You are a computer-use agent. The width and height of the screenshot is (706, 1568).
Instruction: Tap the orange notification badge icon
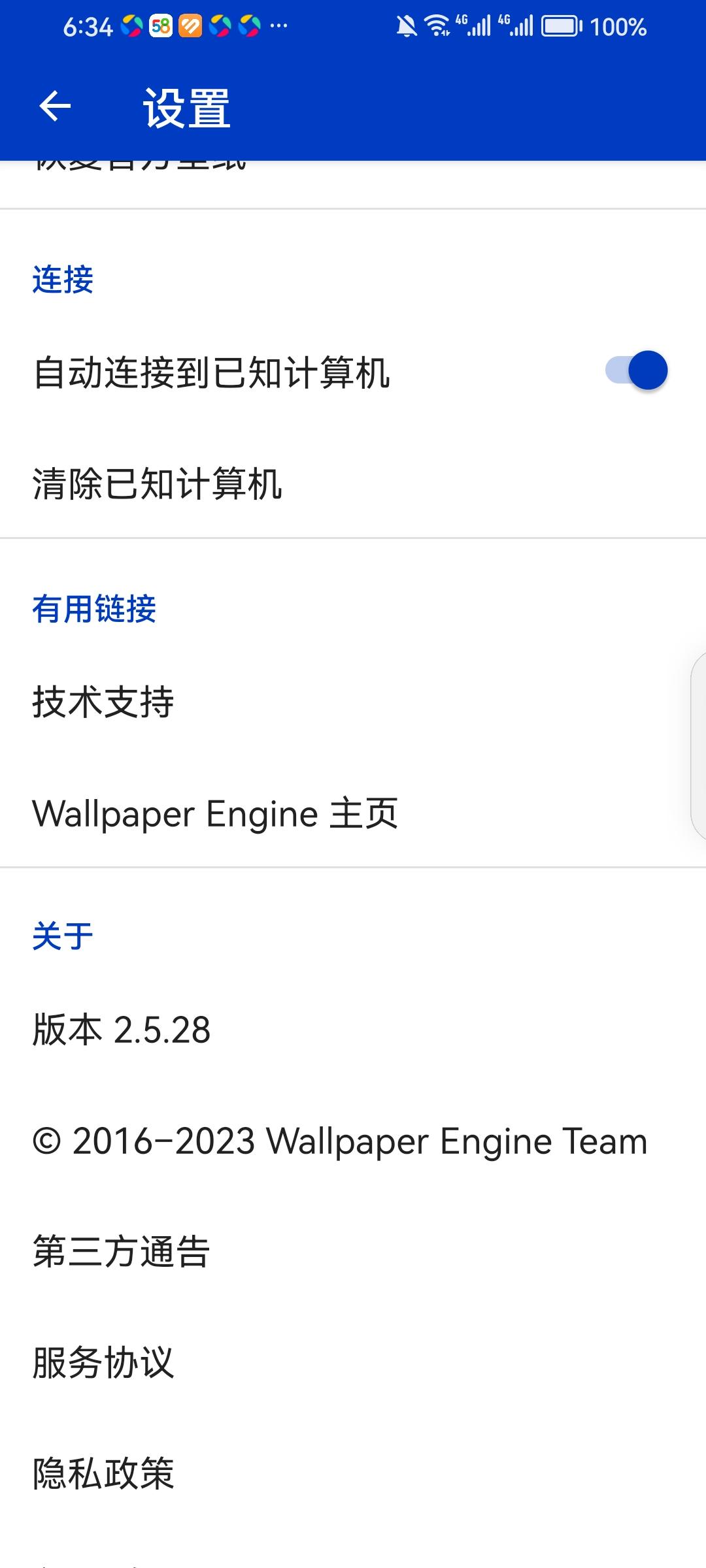pyautogui.click(x=190, y=26)
